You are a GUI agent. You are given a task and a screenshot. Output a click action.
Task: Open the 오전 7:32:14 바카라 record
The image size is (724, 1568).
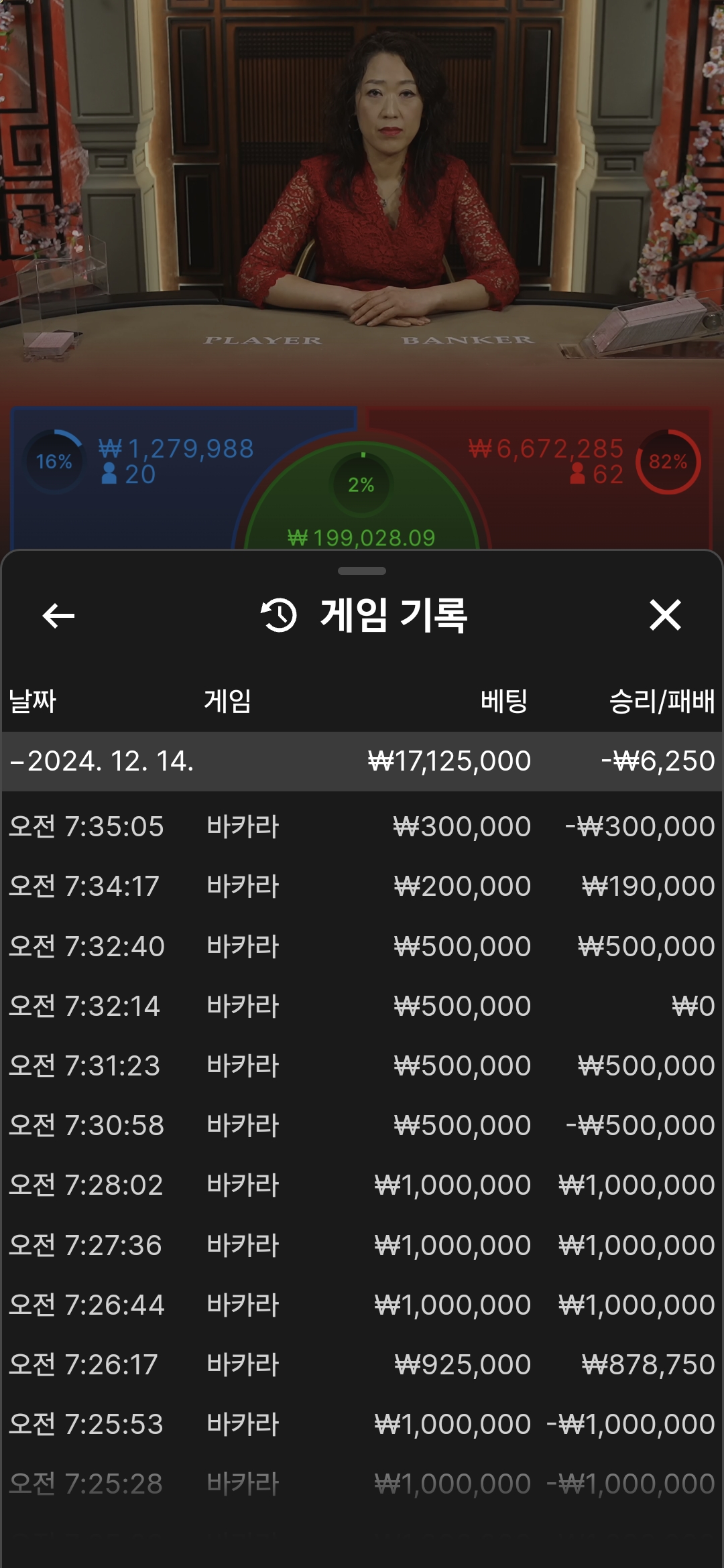[362, 1006]
